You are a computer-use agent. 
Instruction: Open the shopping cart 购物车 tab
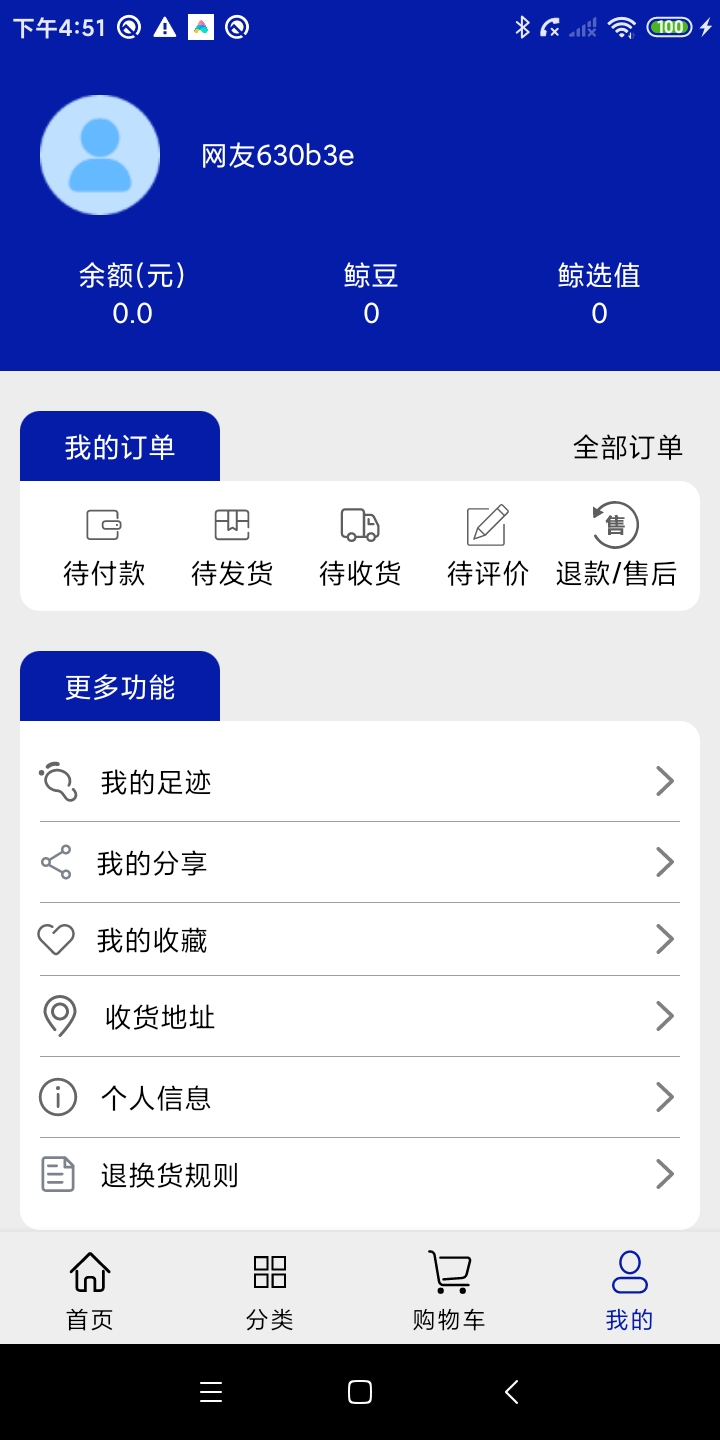click(448, 1288)
